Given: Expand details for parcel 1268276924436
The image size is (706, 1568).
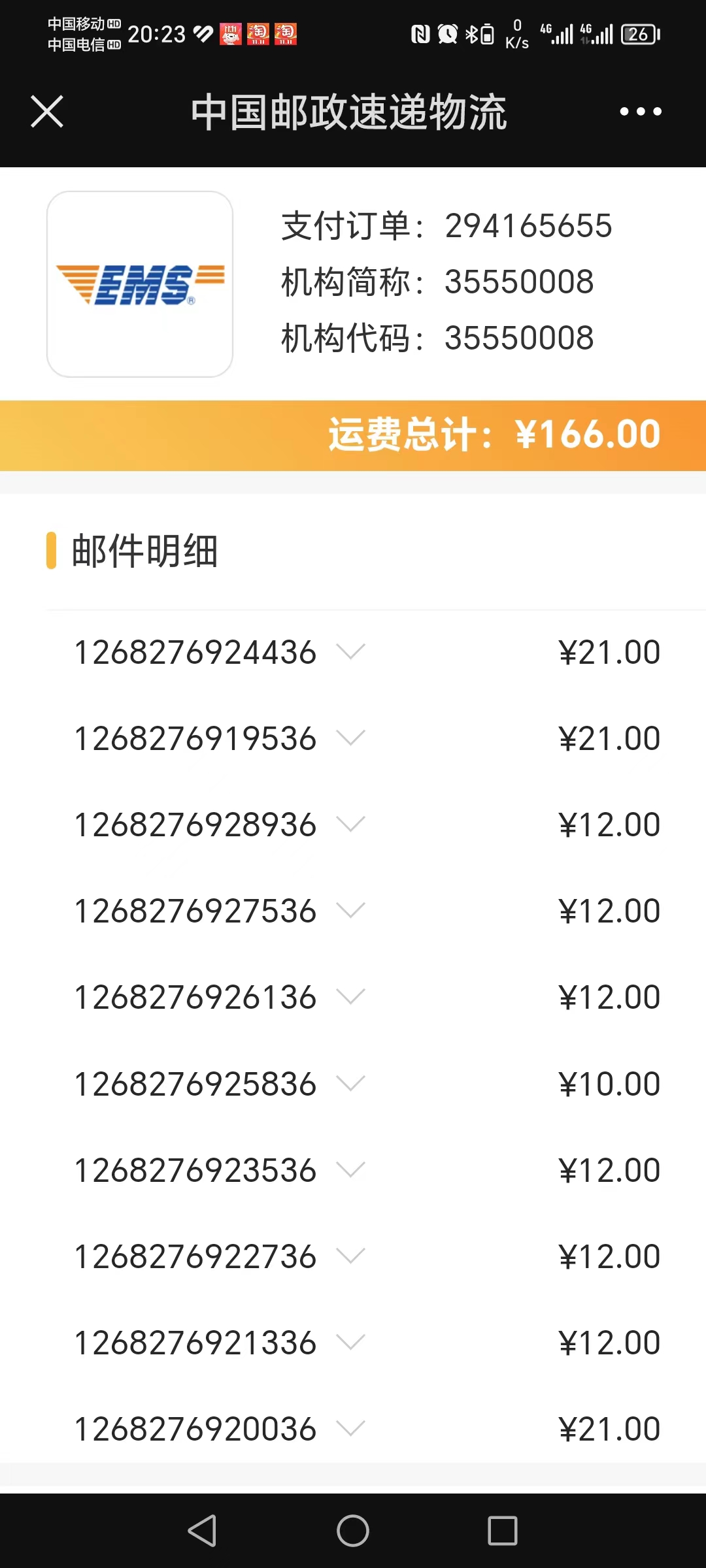Looking at the screenshot, I should 350,651.
